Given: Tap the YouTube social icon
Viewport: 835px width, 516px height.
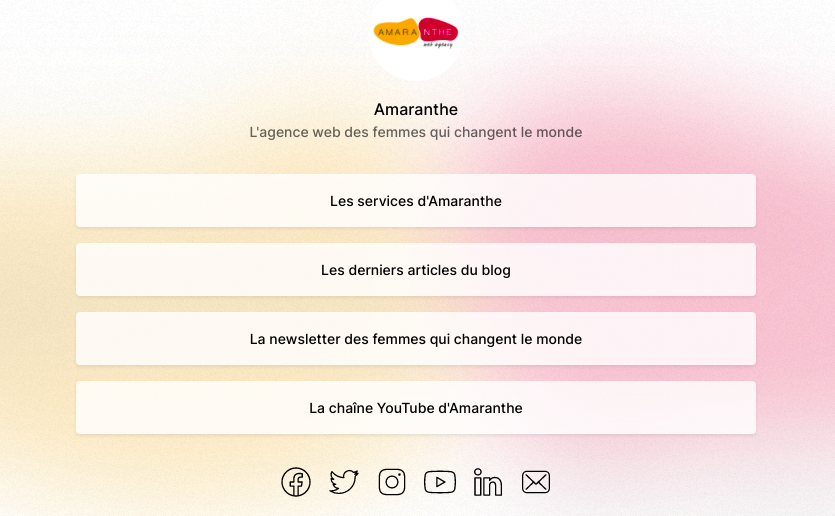Looking at the screenshot, I should coord(440,482).
